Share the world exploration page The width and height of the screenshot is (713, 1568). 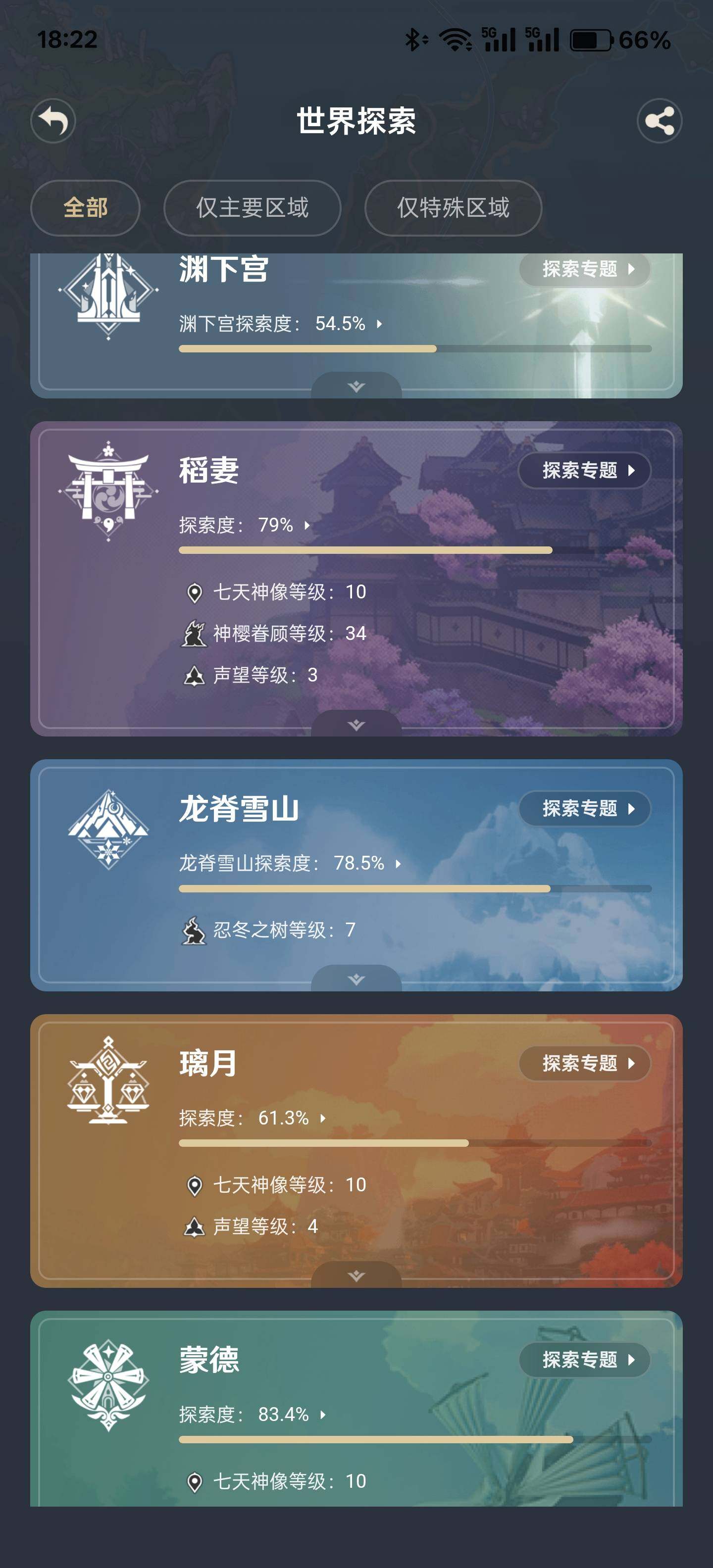(660, 121)
